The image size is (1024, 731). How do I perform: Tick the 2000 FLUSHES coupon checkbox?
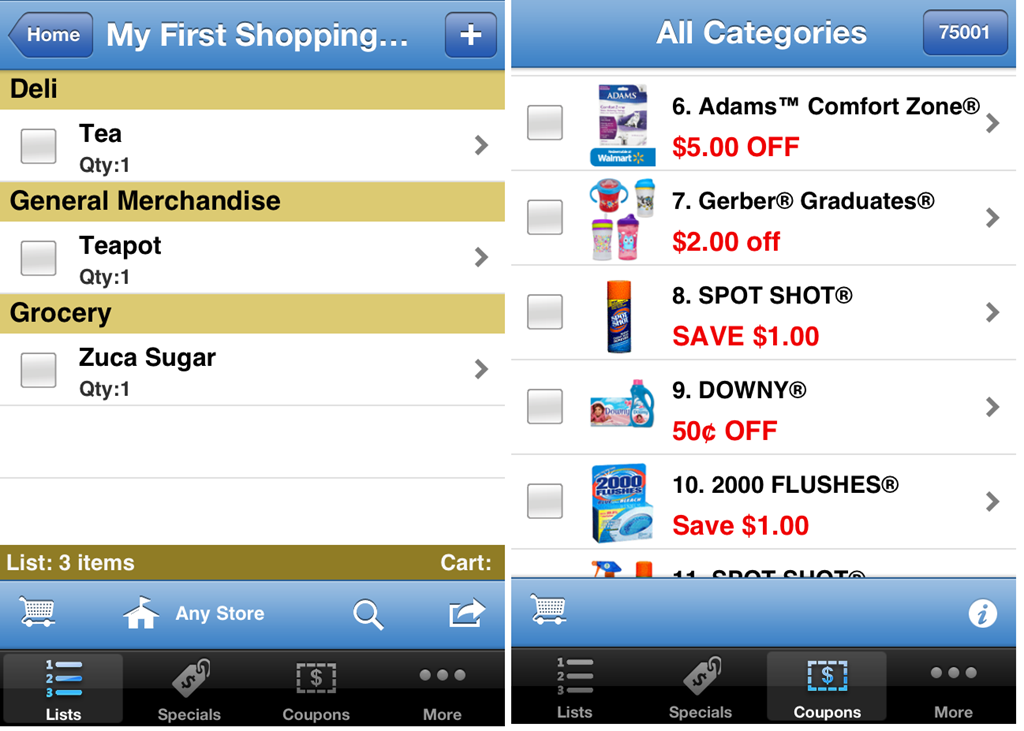coord(545,501)
